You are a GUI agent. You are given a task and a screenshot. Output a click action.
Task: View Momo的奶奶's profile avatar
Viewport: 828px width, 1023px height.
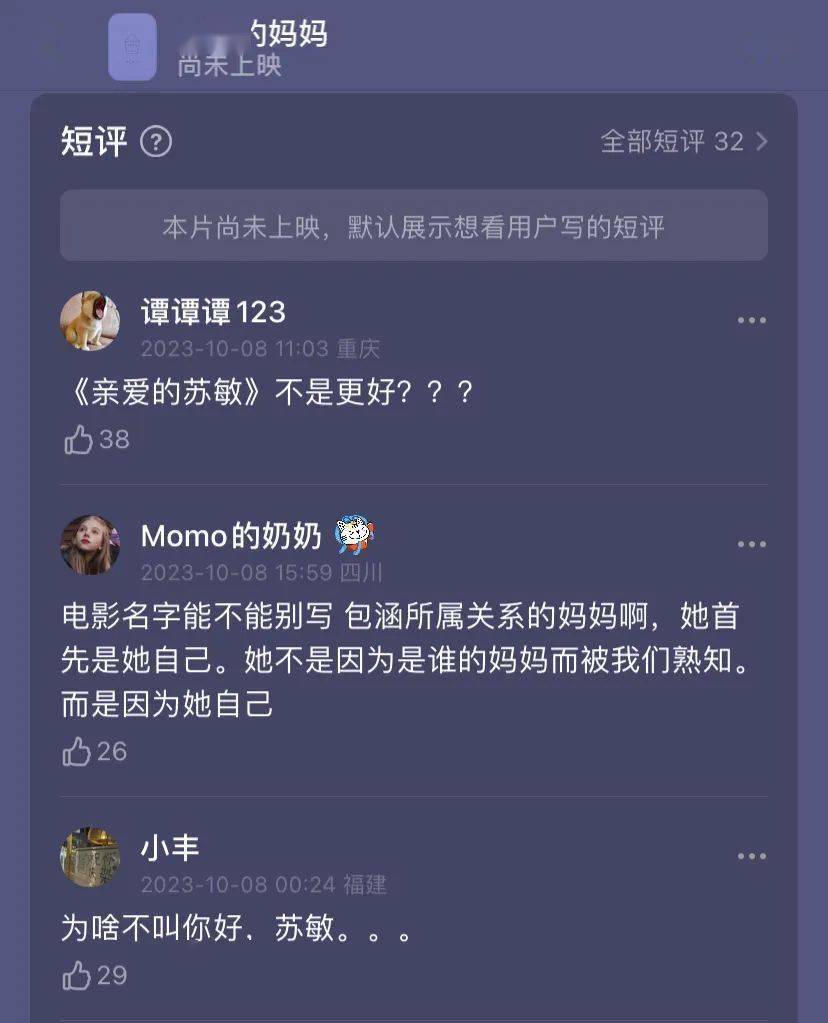click(x=90, y=546)
